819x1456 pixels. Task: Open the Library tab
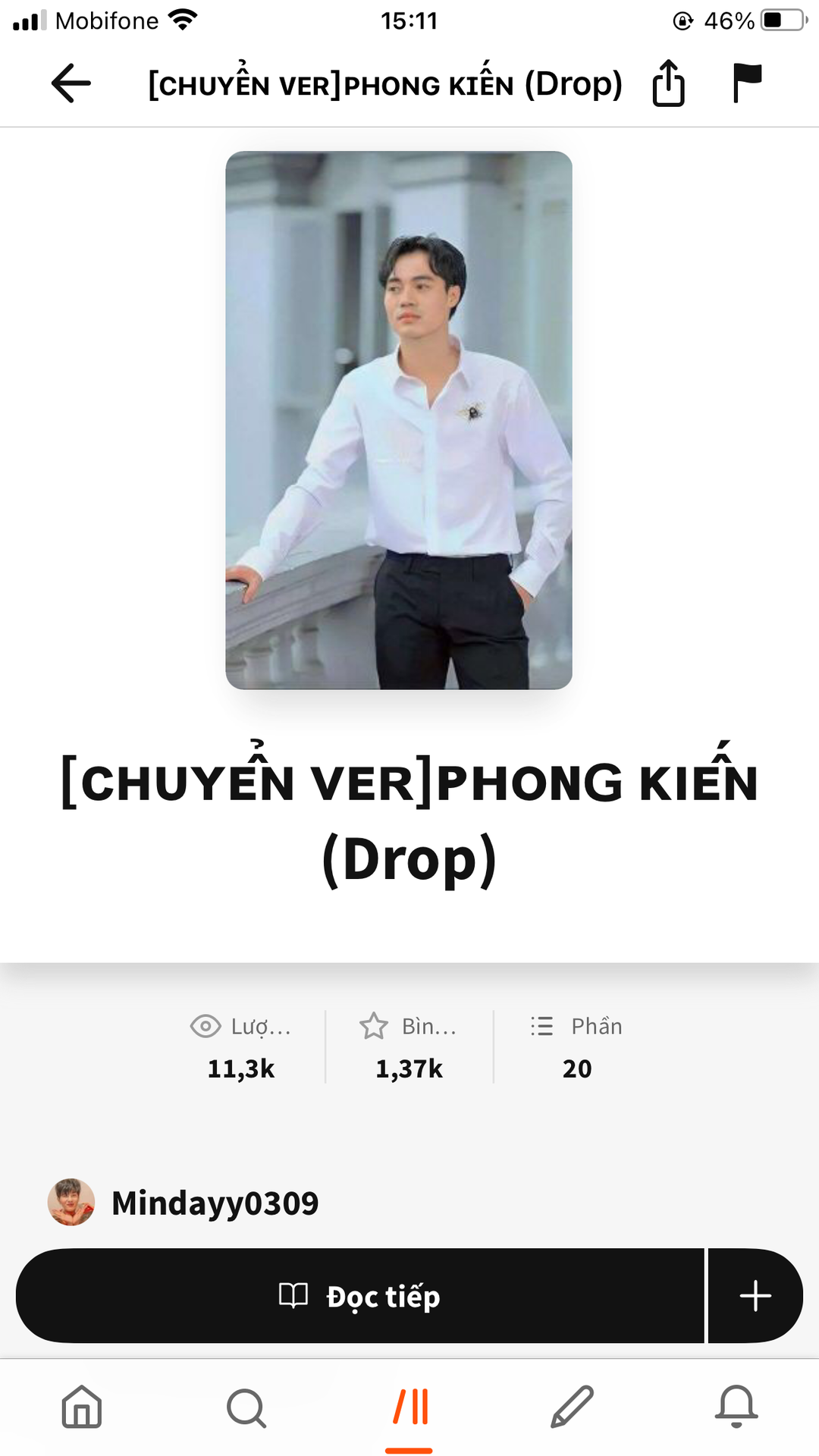click(x=409, y=1407)
